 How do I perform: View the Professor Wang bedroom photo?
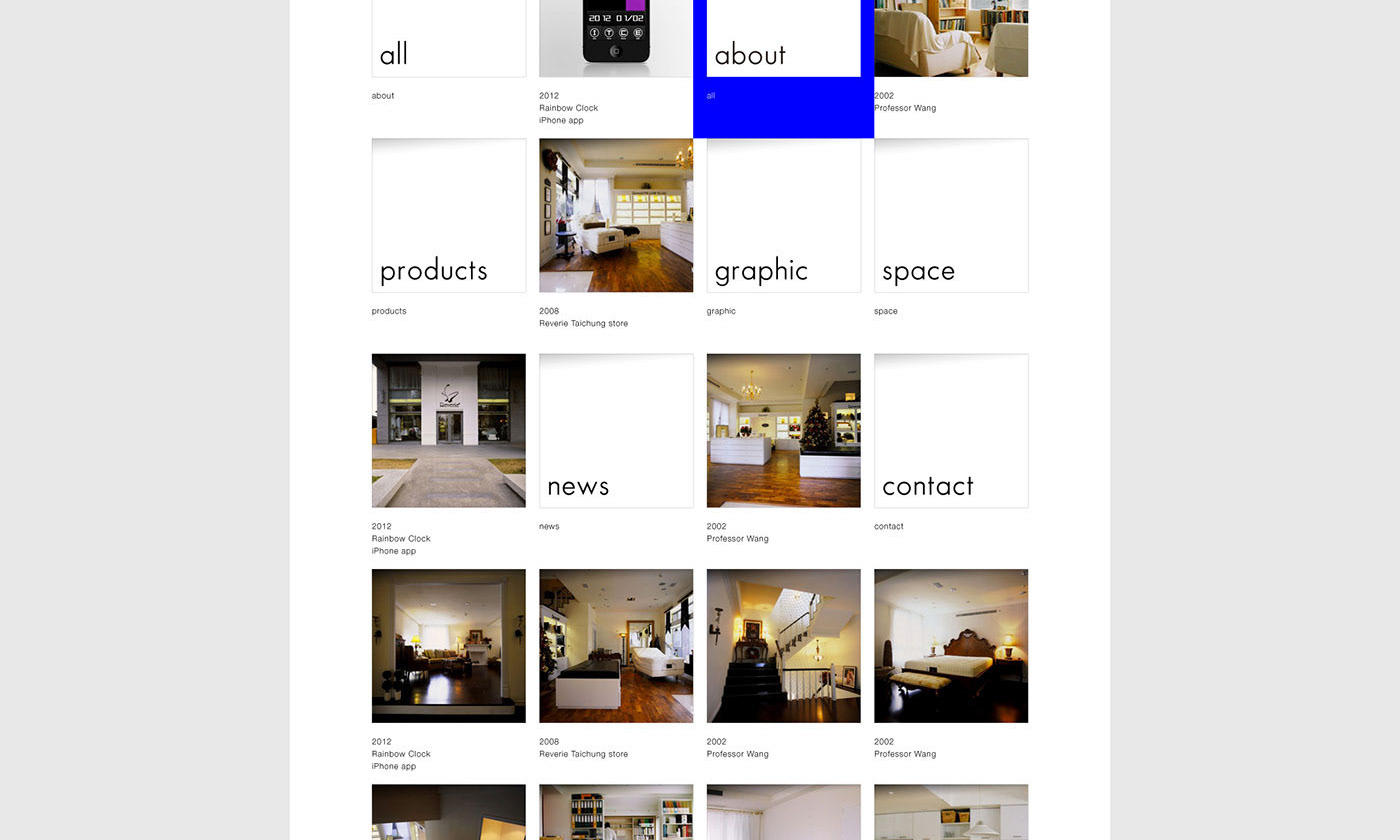[x=951, y=646]
